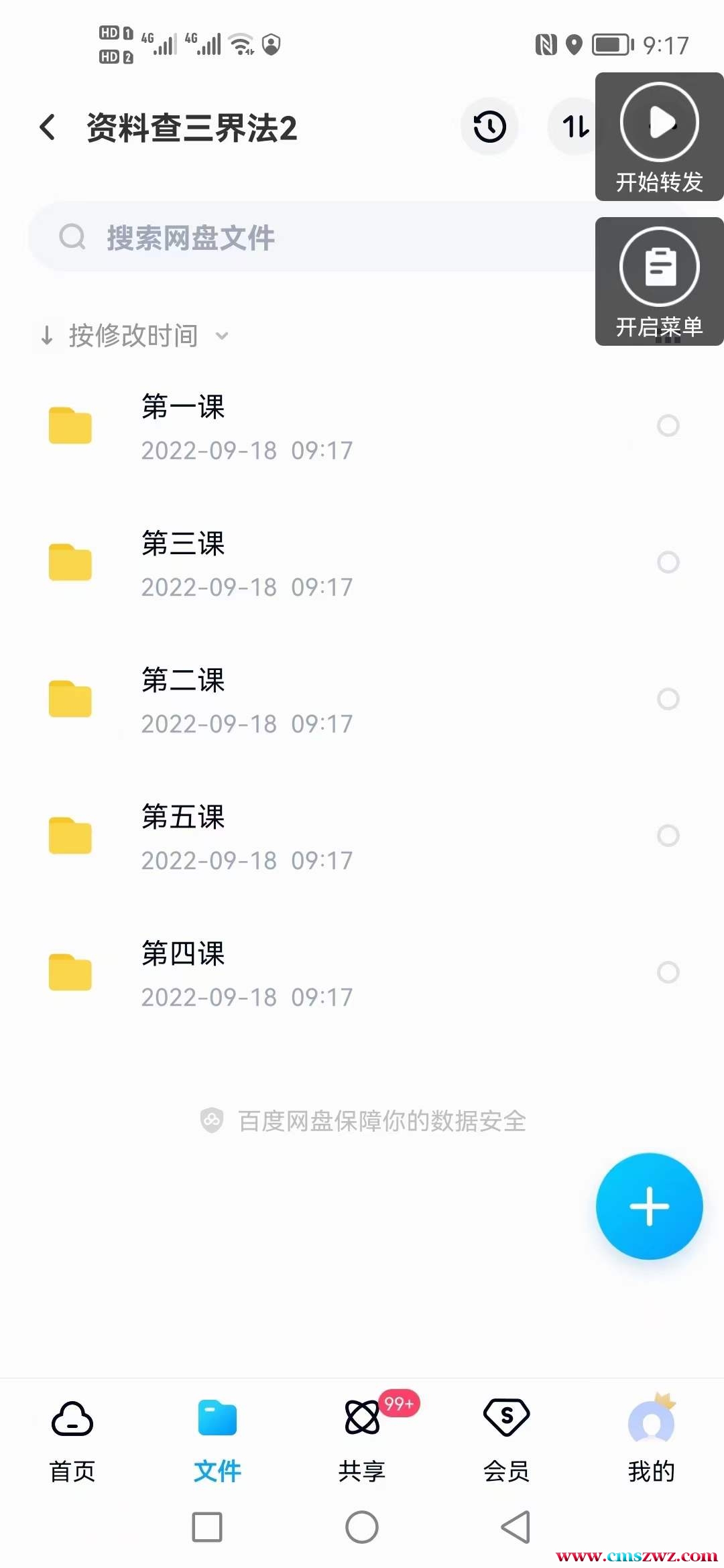Expand the 按修改时间 sort dropdown
724x1568 pixels.
pyautogui.click(x=134, y=335)
